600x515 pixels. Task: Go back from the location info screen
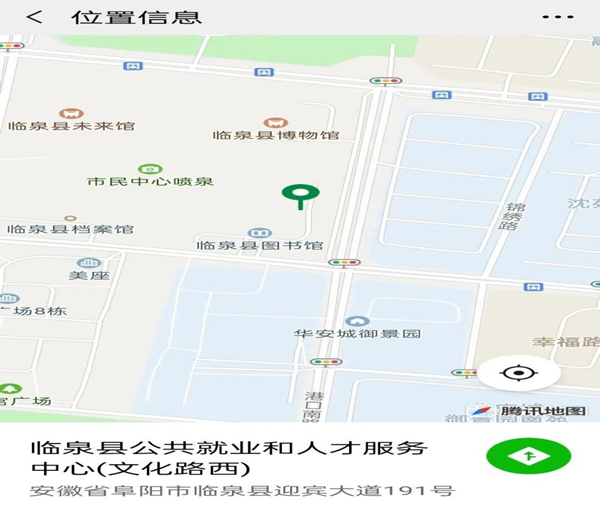[x=34, y=17]
